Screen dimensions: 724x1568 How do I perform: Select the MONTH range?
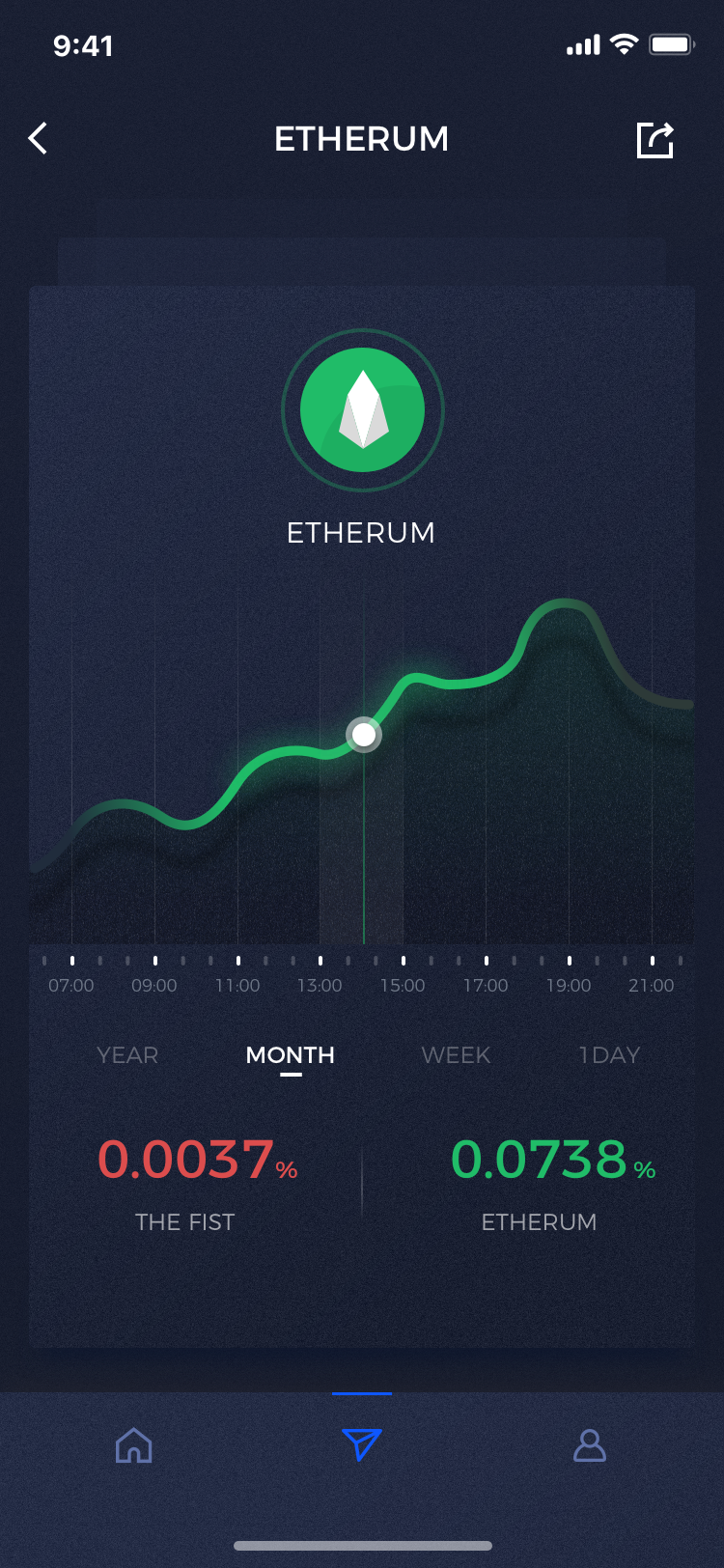point(291,1055)
